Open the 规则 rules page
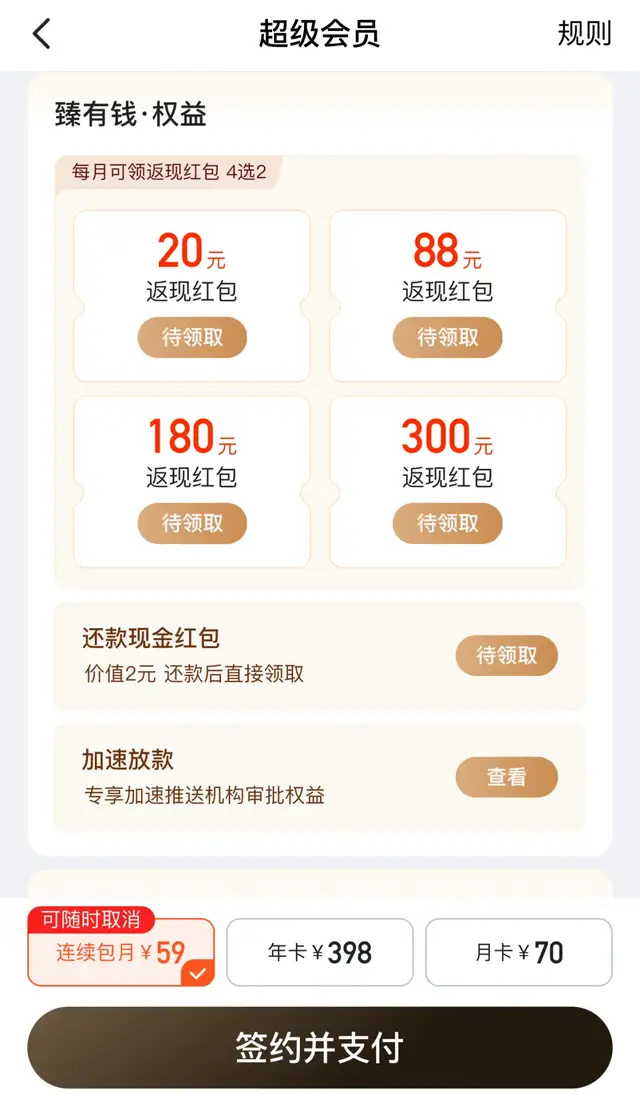This screenshot has height=1102, width=640. tap(584, 34)
